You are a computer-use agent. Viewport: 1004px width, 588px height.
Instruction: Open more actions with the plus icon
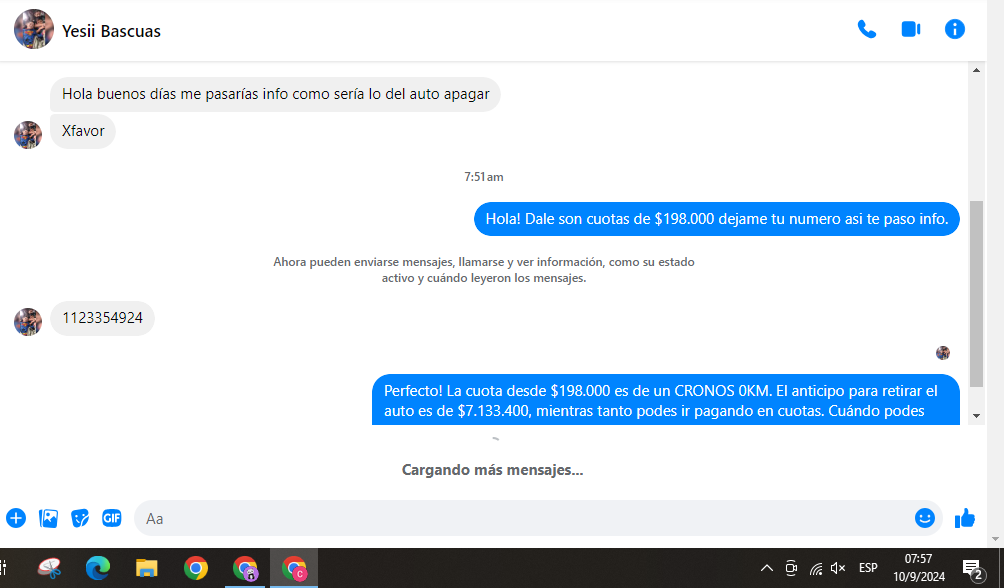pyautogui.click(x=16, y=518)
